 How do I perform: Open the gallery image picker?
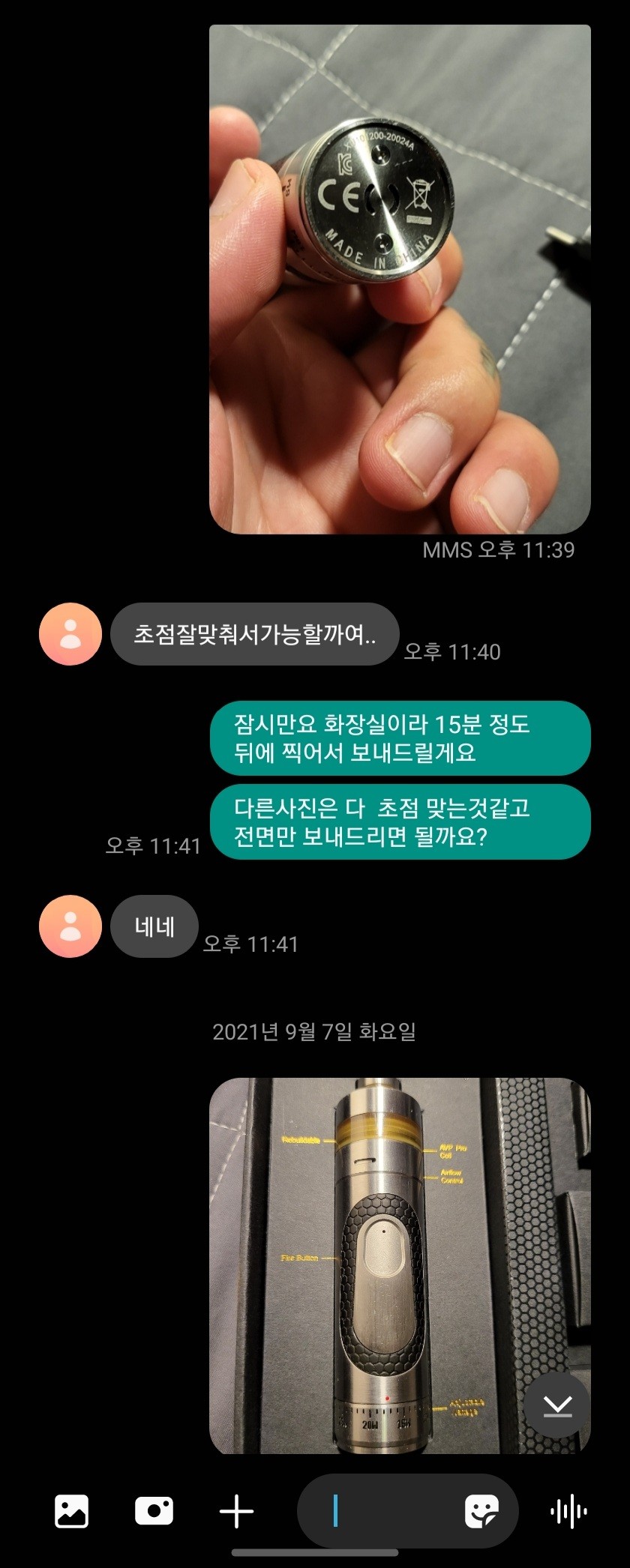pos(72,1511)
